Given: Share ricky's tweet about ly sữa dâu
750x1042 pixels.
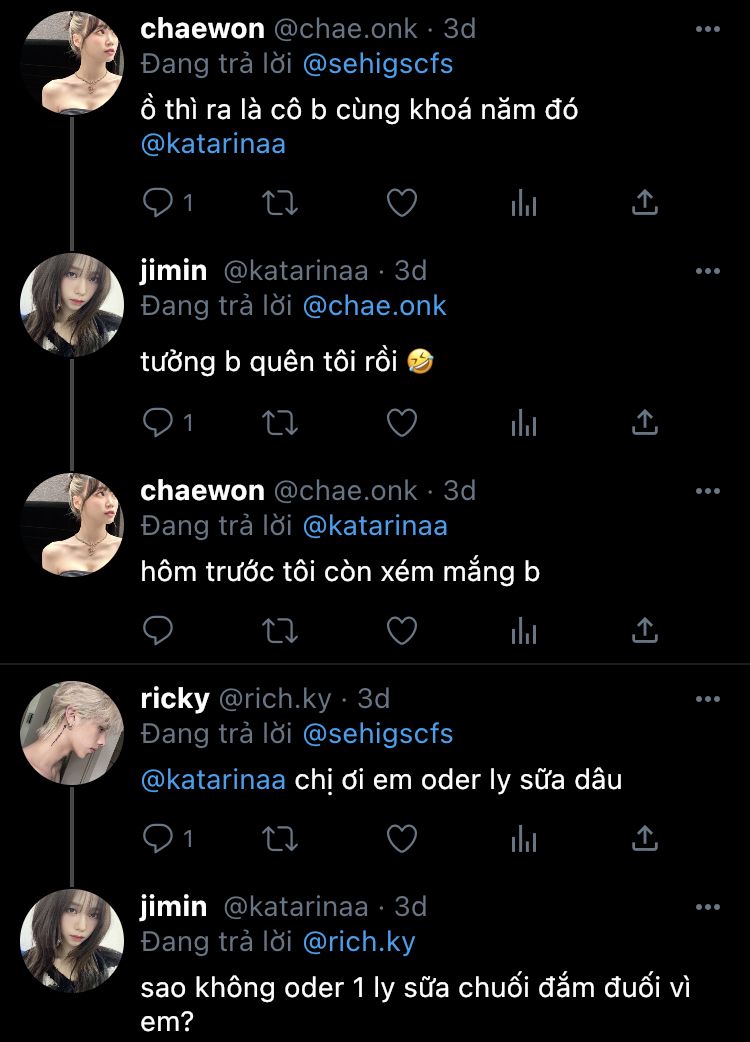Looking at the screenshot, I should [646, 838].
